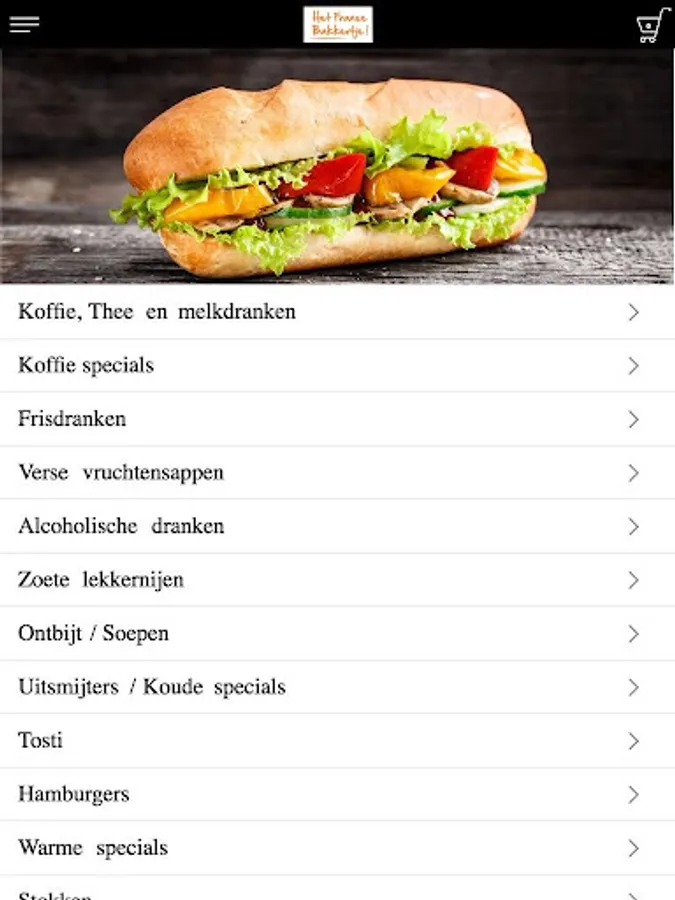This screenshot has width=675, height=900.
Task: View Alcoholische dranken
Action: (x=337, y=526)
